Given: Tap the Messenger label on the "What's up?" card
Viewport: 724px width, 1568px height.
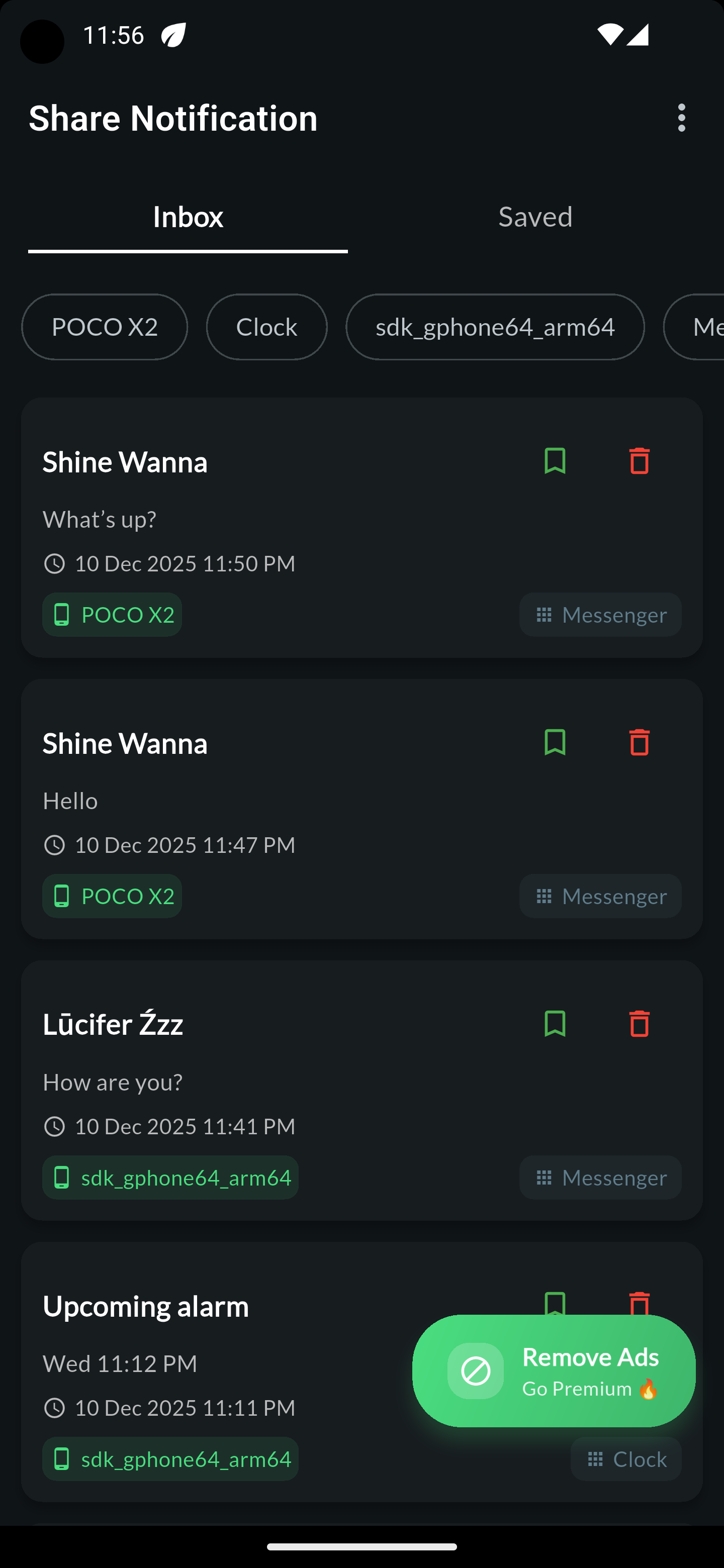Looking at the screenshot, I should click(x=600, y=615).
